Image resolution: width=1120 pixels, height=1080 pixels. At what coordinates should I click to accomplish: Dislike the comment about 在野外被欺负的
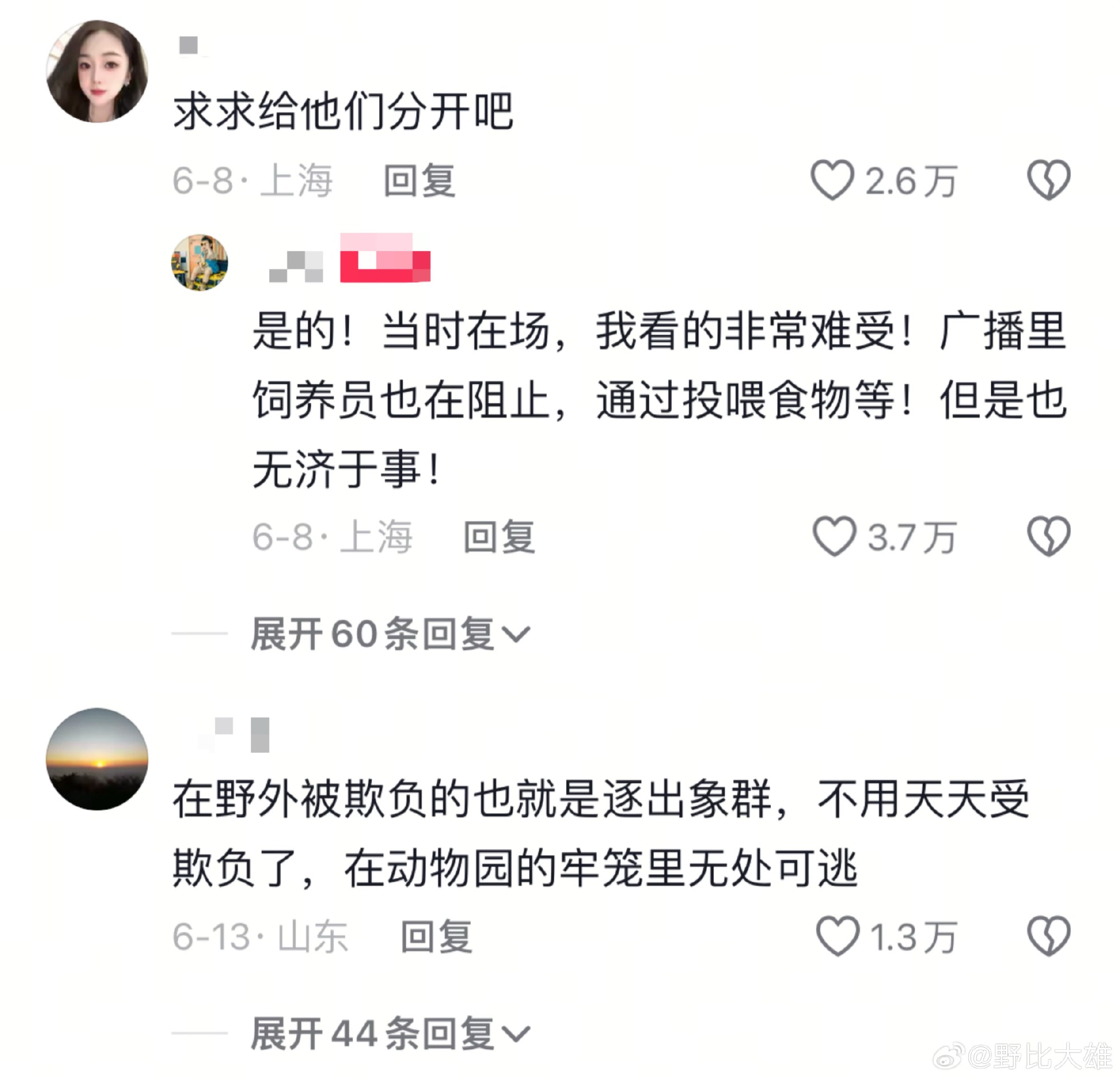(1048, 936)
